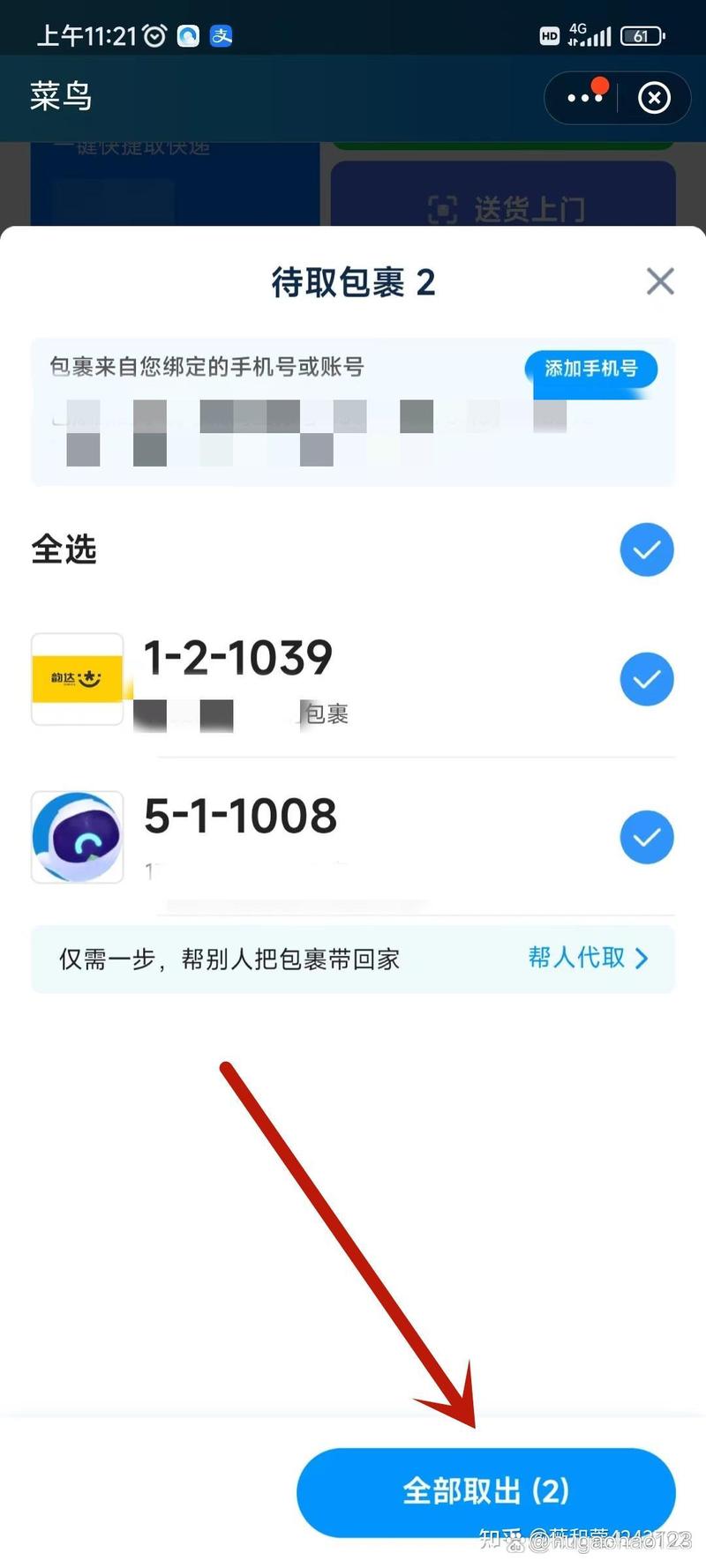Tap the robot courier logo icon
706x1568 pixels.
(78, 837)
